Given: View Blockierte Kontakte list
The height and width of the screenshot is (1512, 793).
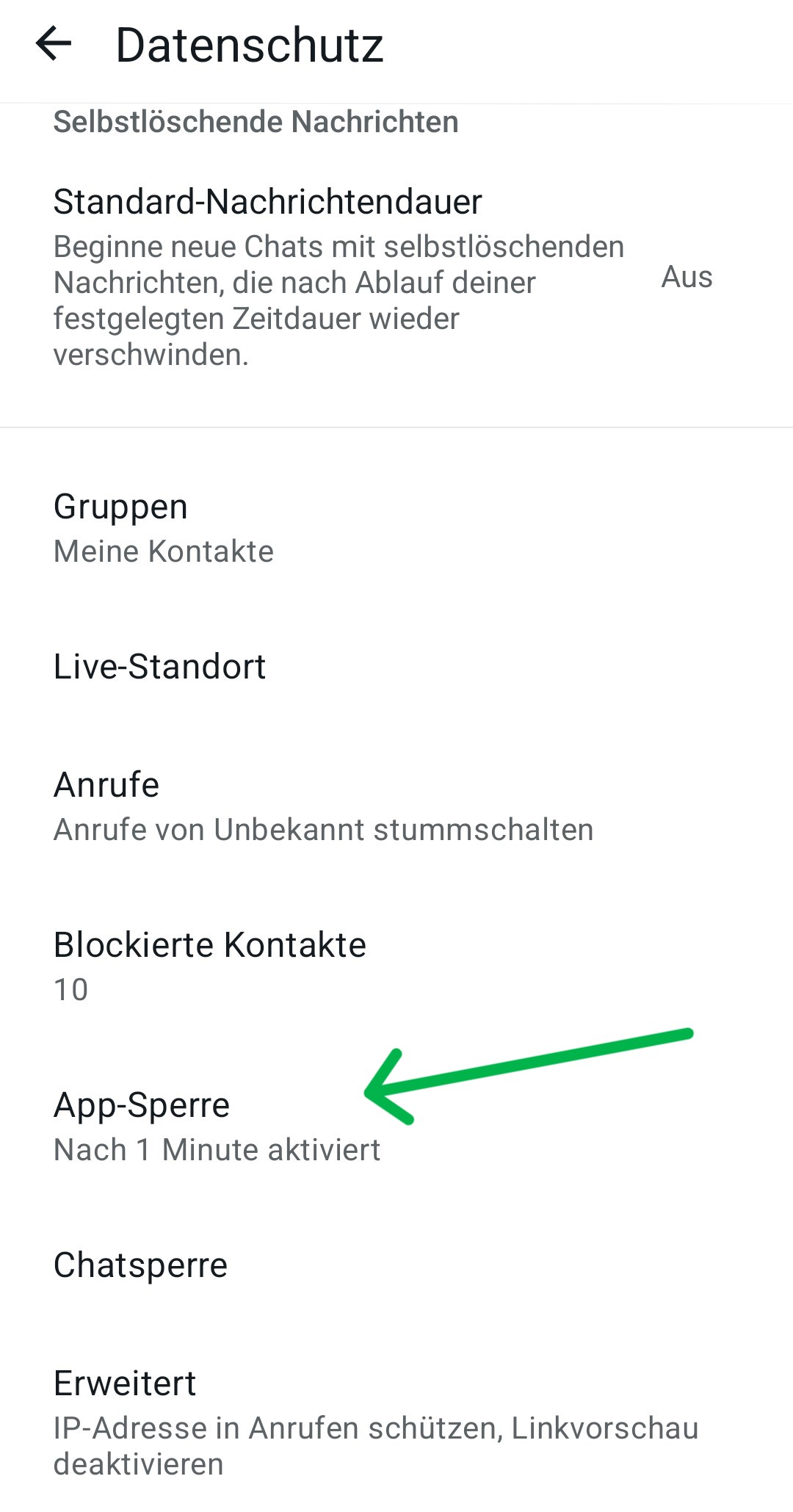Looking at the screenshot, I should point(210,966).
